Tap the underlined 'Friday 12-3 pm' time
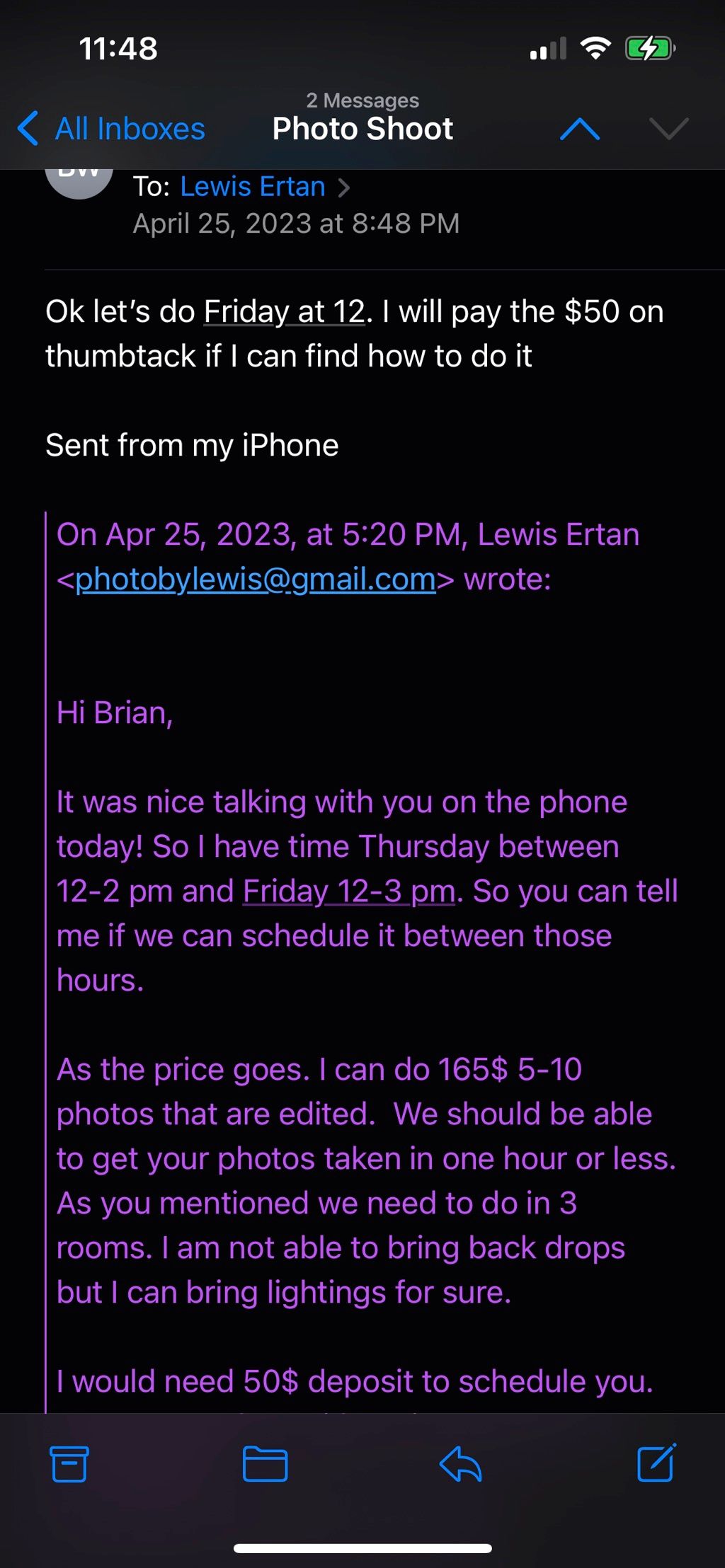This screenshot has width=725, height=1568. click(349, 892)
